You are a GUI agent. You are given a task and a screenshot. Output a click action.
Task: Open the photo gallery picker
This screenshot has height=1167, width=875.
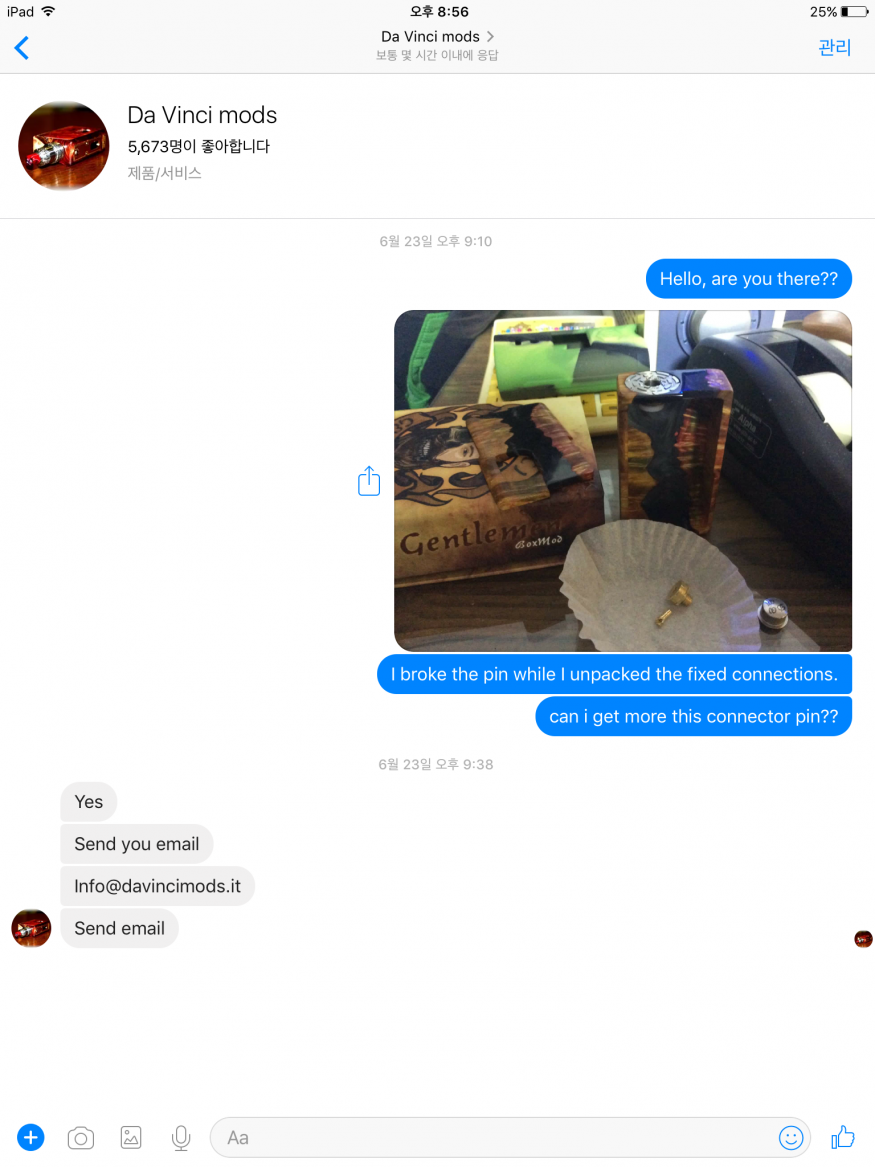click(x=131, y=1137)
